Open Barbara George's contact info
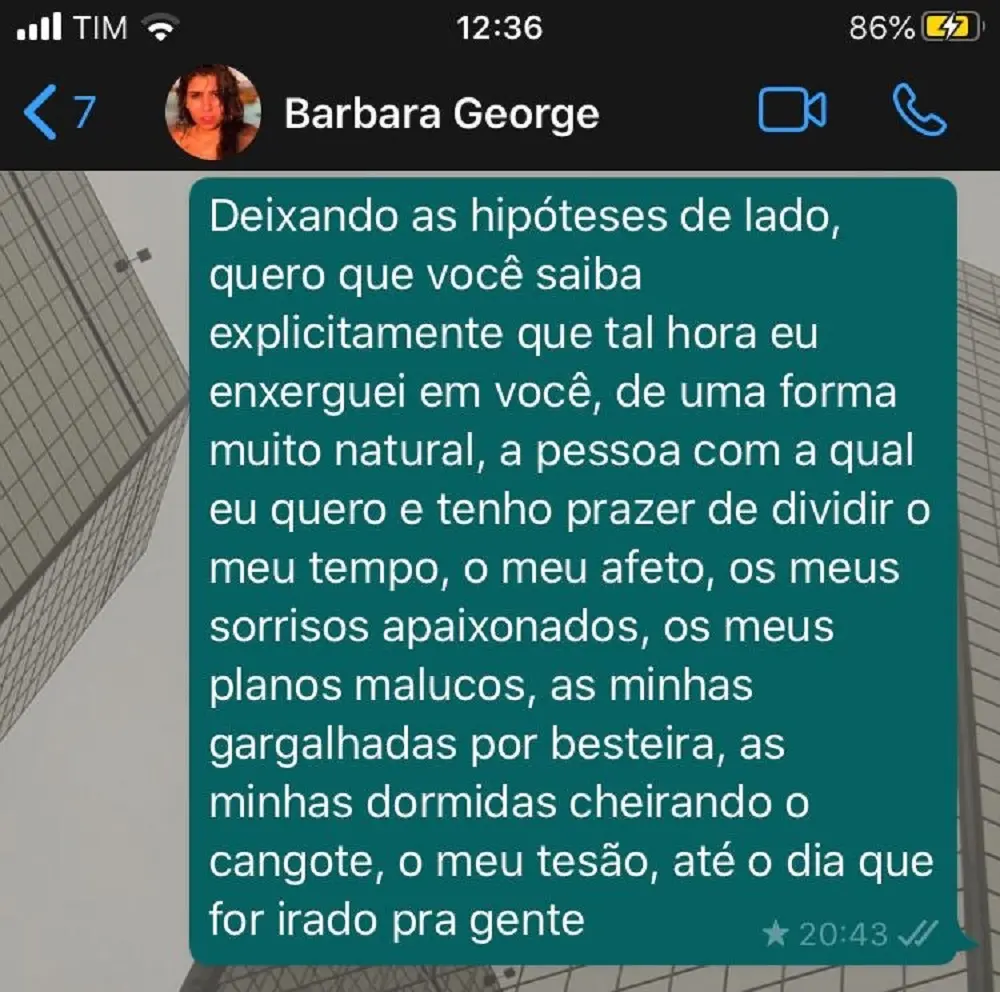1000x992 pixels. point(441,114)
